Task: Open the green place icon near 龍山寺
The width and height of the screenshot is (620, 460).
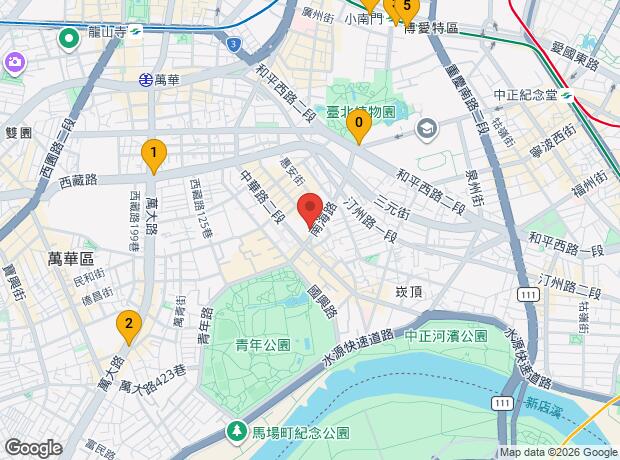Action: (x=69, y=40)
